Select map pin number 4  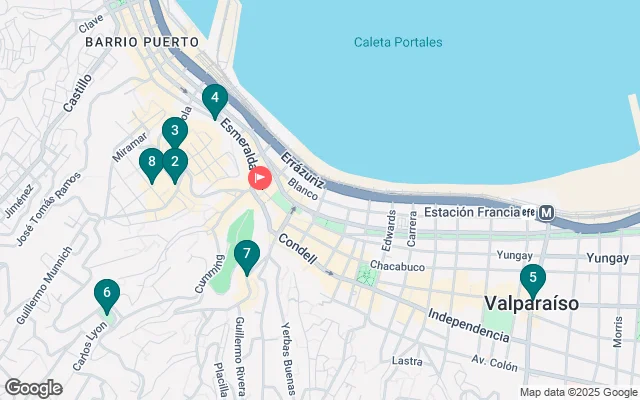point(213,99)
